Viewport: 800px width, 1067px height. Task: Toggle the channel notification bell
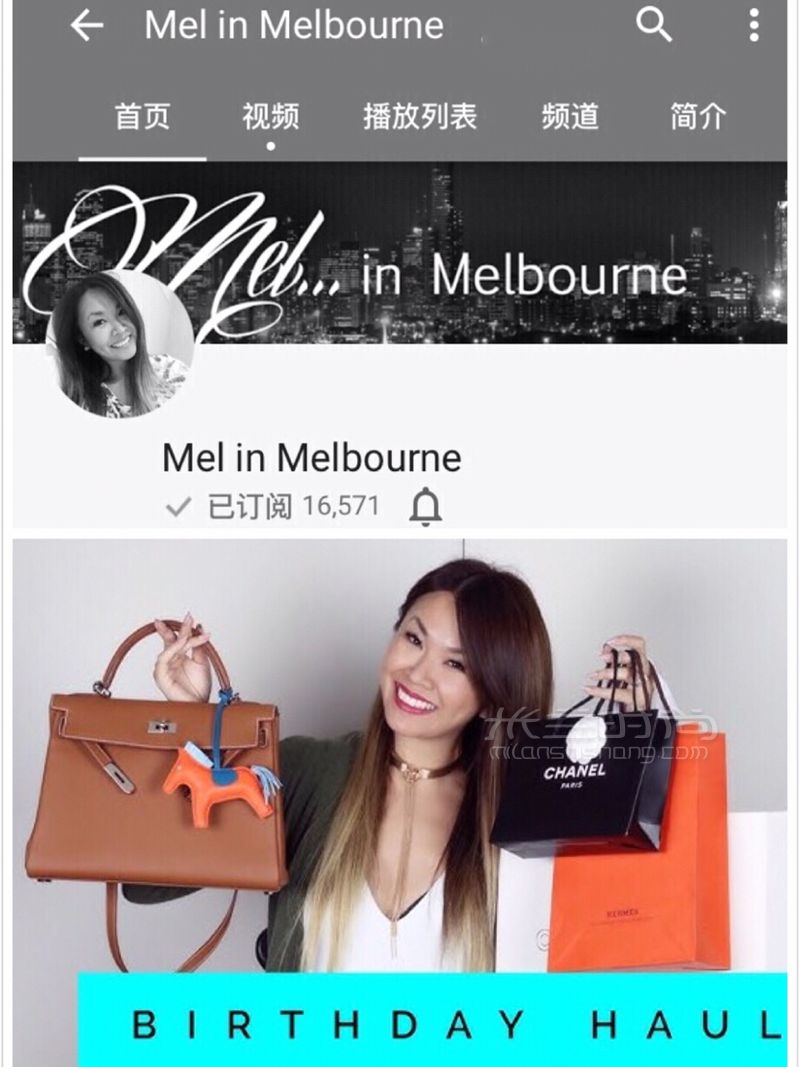[426, 508]
